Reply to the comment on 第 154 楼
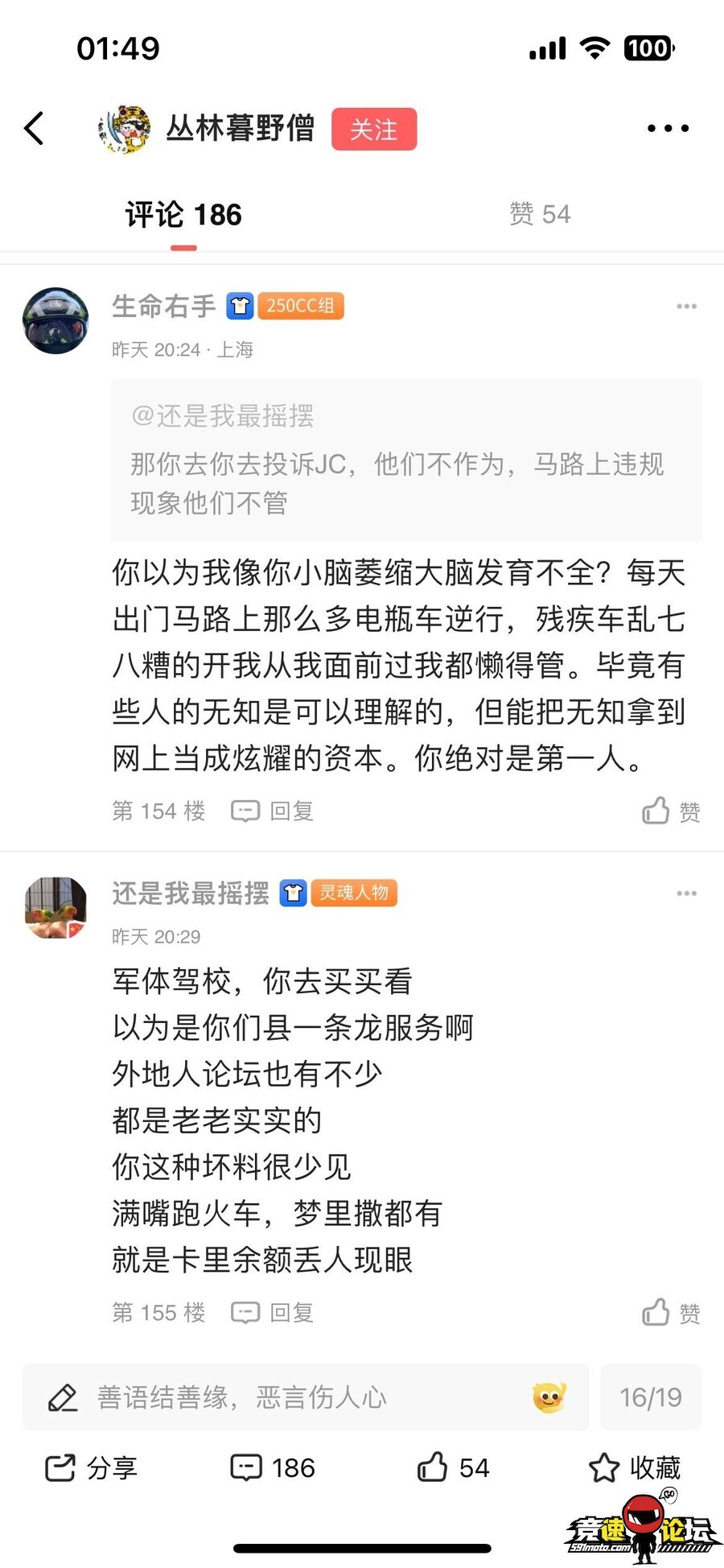Image resolution: width=724 pixels, height=1568 pixels. (273, 811)
